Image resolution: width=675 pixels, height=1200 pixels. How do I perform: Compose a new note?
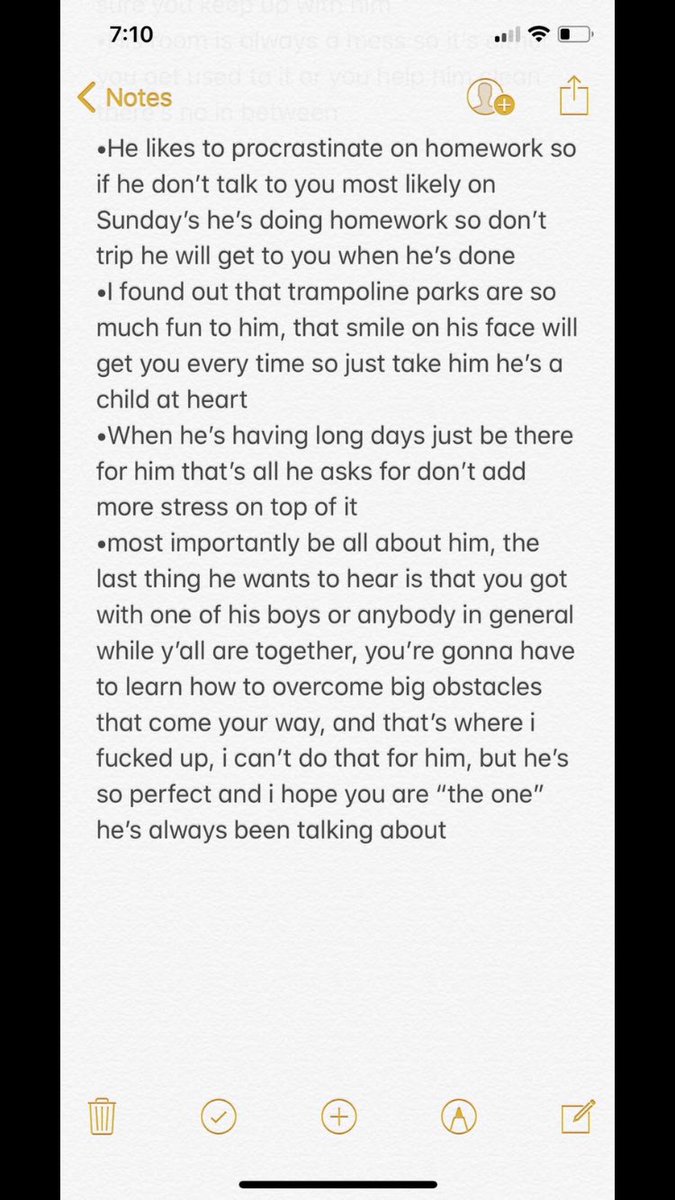coord(578,1115)
